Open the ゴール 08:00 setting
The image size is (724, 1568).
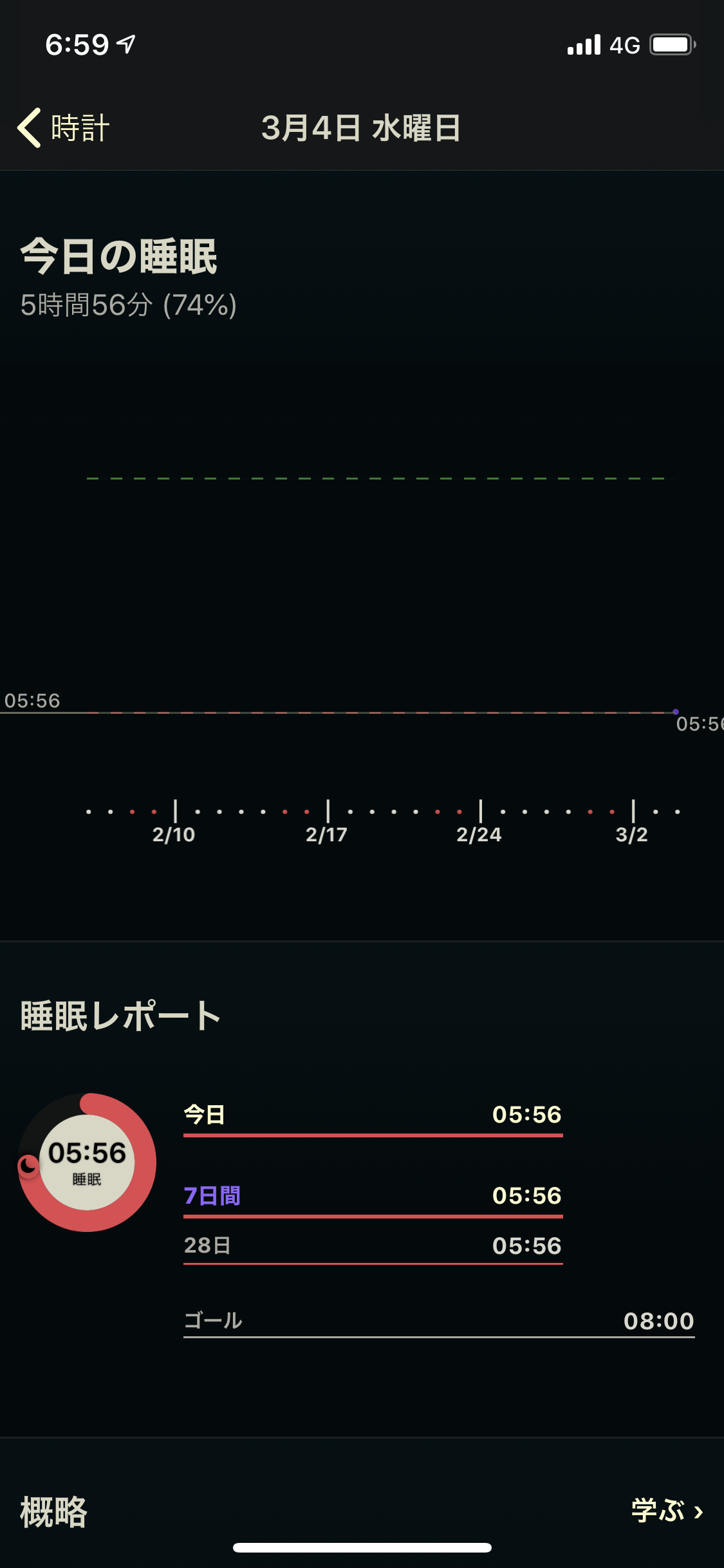click(438, 1321)
